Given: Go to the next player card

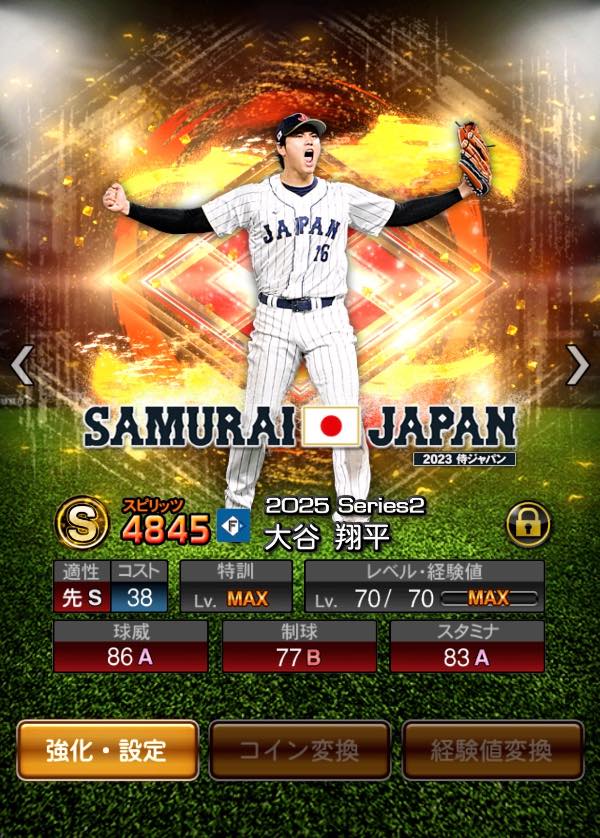Looking at the screenshot, I should [x=577, y=366].
